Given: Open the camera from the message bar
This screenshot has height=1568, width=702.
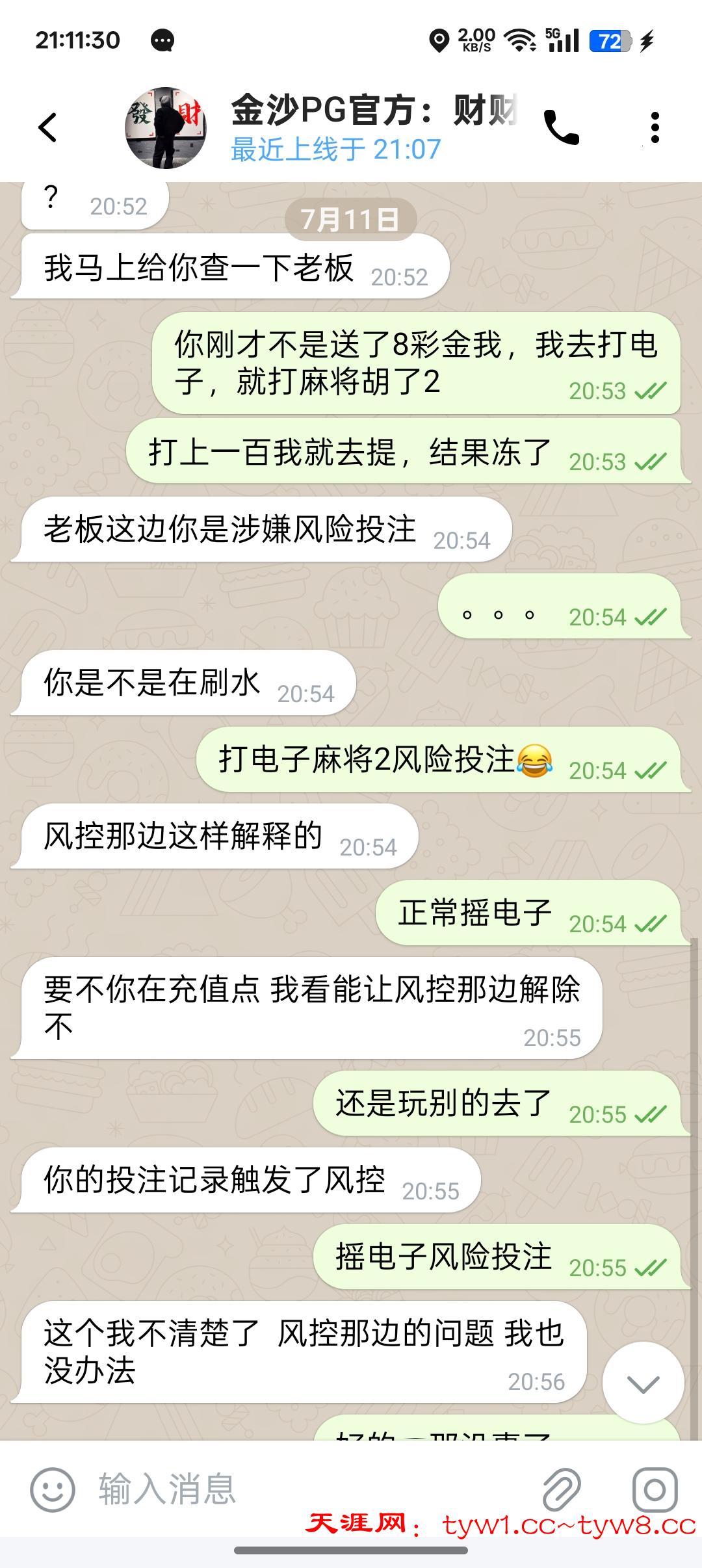Looking at the screenshot, I should click(655, 1489).
